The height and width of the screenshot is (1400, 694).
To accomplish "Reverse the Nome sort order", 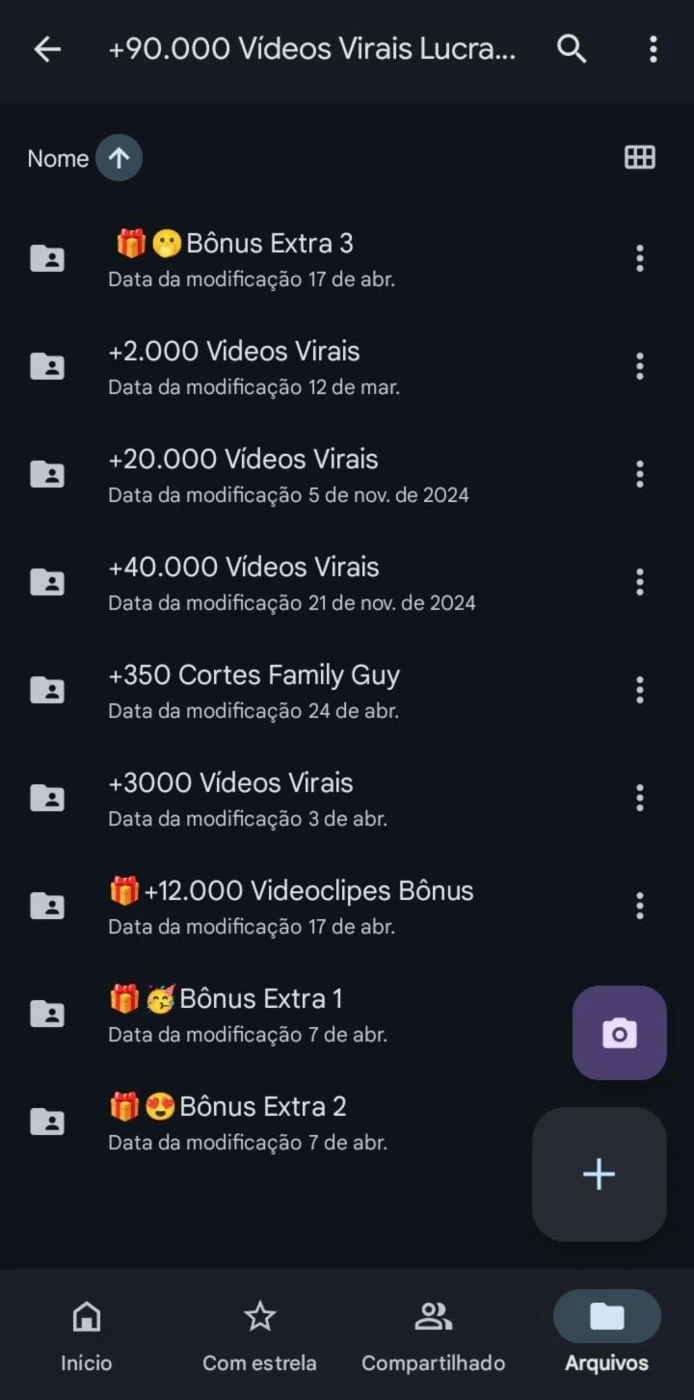I will (x=119, y=158).
